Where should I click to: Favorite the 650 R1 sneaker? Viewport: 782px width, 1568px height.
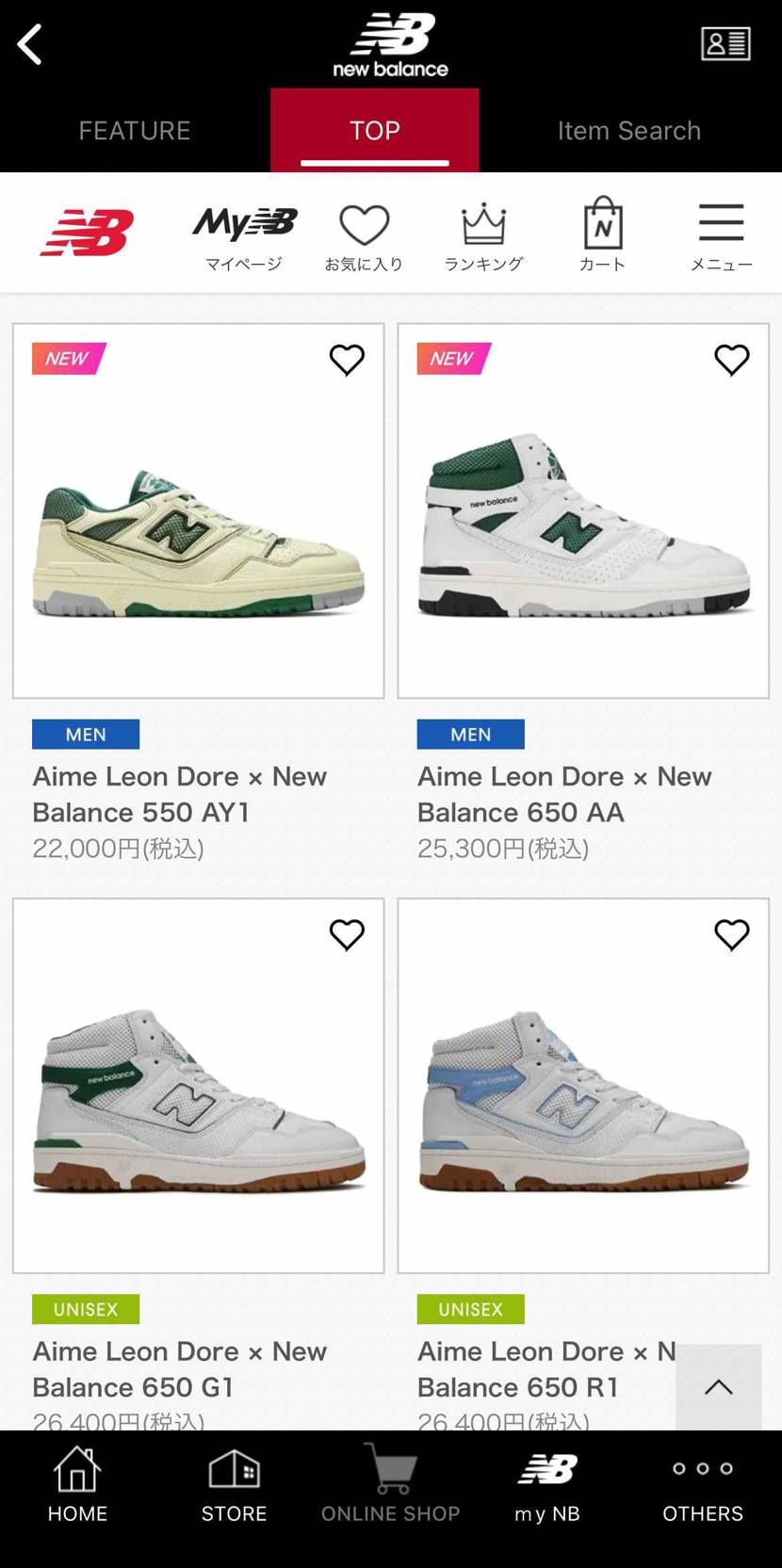[x=732, y=935]
